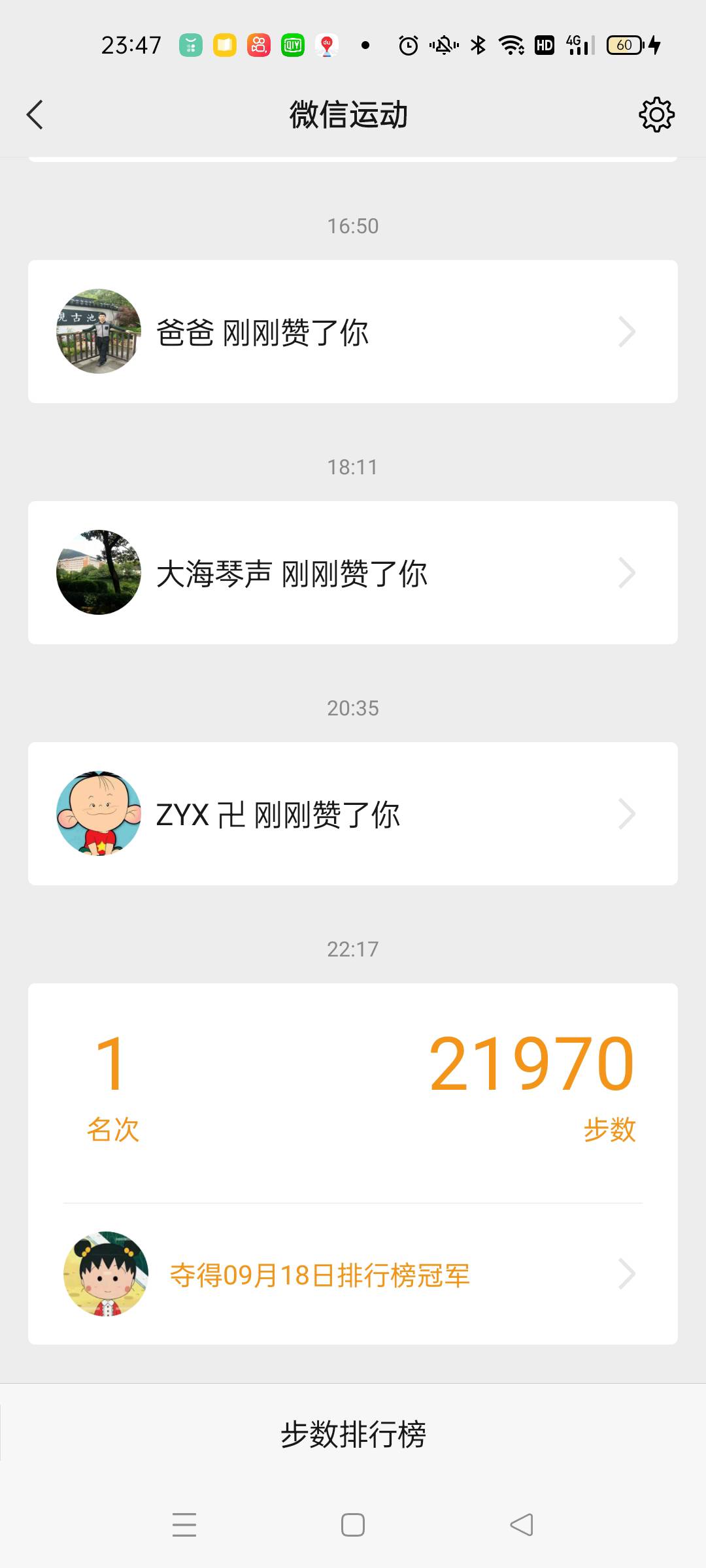Open 爸爸 刚刚赞了你 notification
The image size is (706, 1568).
353,332
